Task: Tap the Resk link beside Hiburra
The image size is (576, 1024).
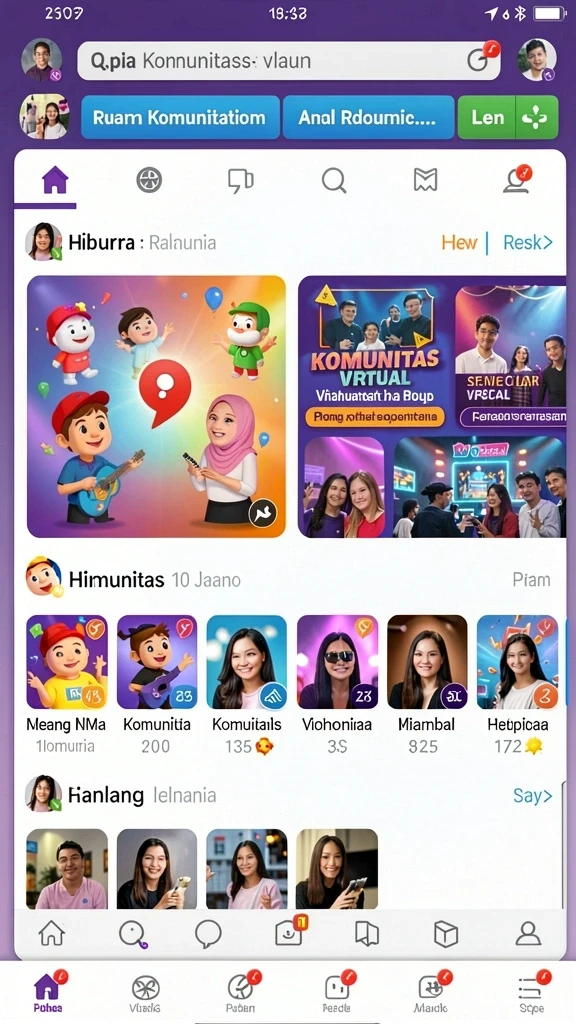Action: [x=528, y=243]
